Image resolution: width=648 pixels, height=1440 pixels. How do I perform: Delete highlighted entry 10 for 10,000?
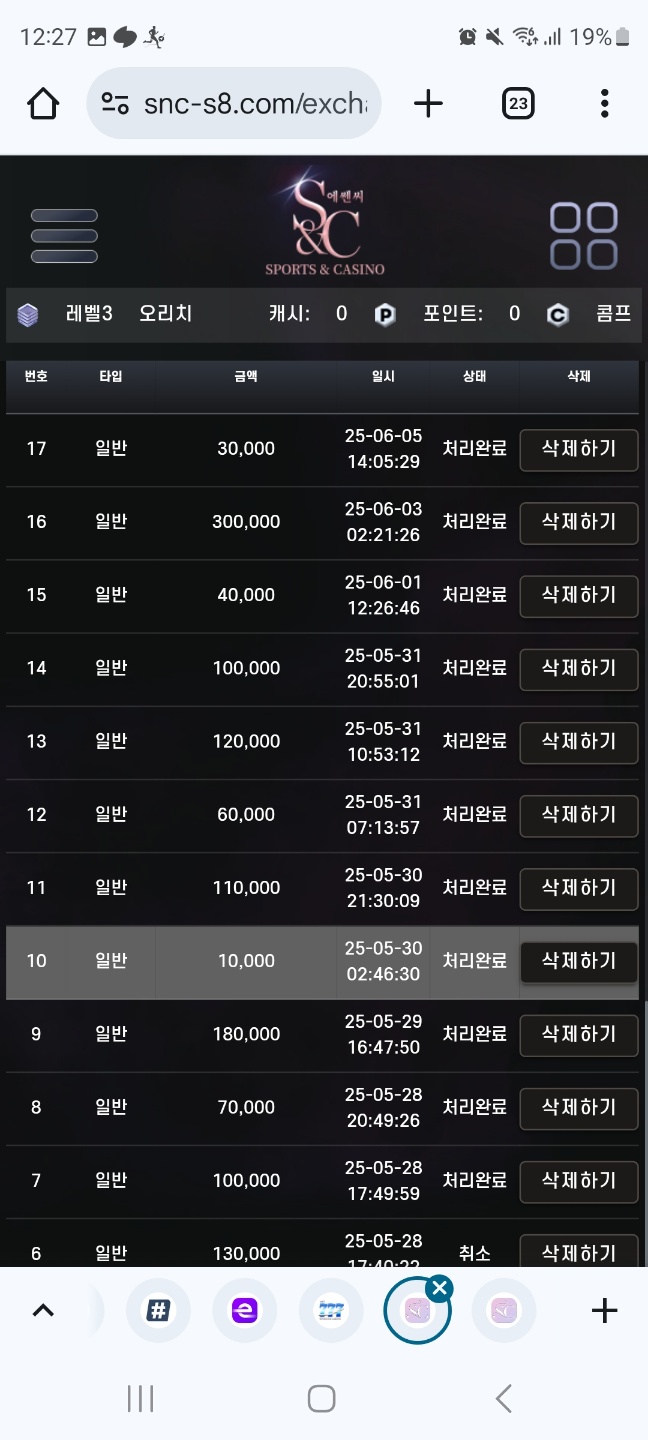click(579, 961)
